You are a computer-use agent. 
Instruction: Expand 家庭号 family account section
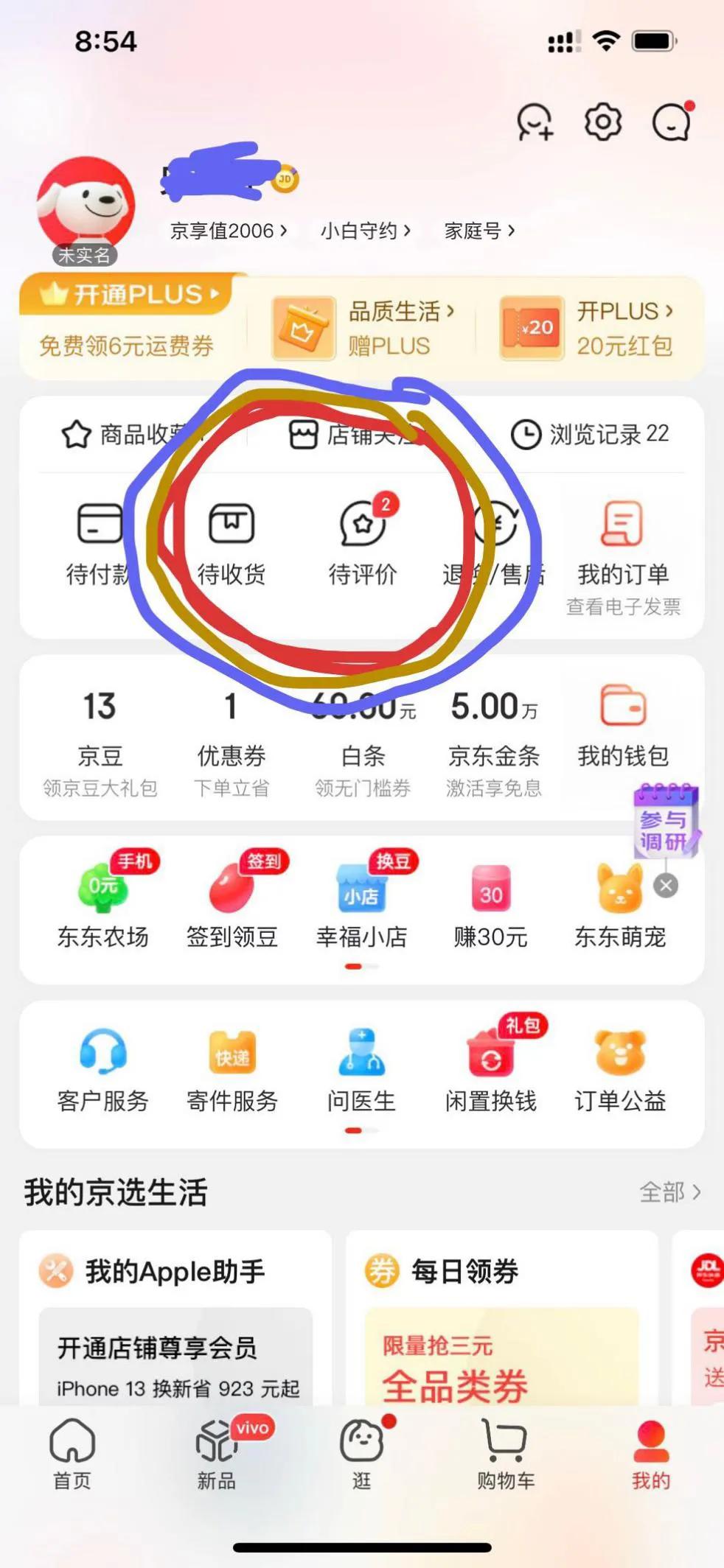[x=478, y=231]
